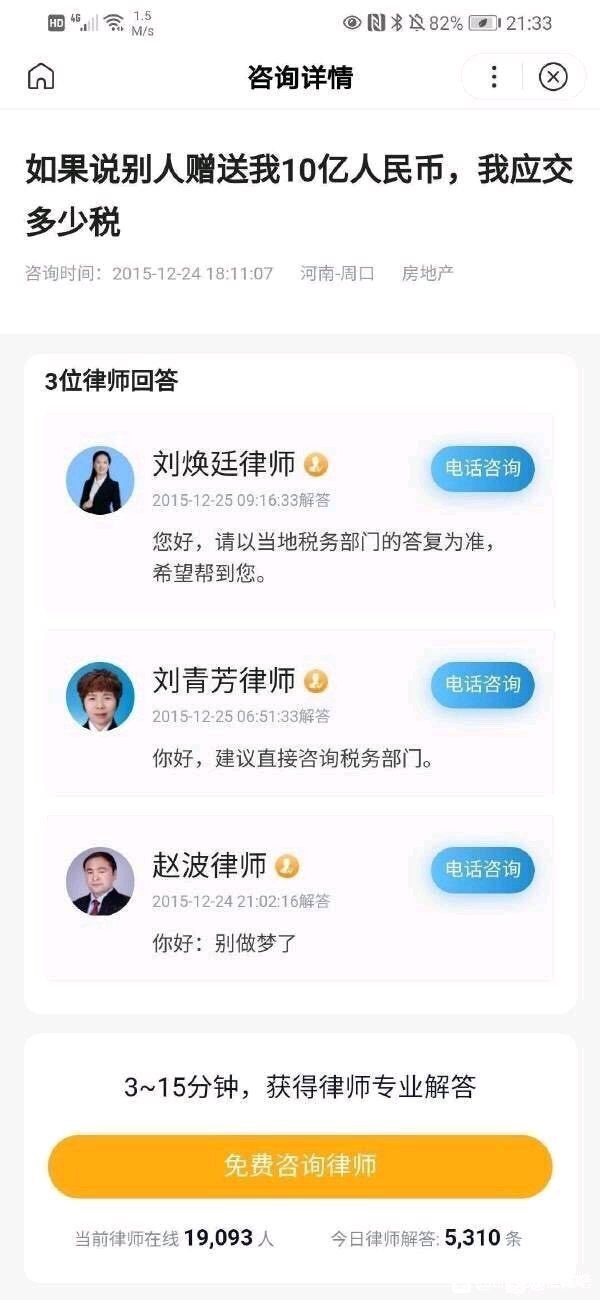
Task: Close the mini program
Action: (x=553, y=77)
